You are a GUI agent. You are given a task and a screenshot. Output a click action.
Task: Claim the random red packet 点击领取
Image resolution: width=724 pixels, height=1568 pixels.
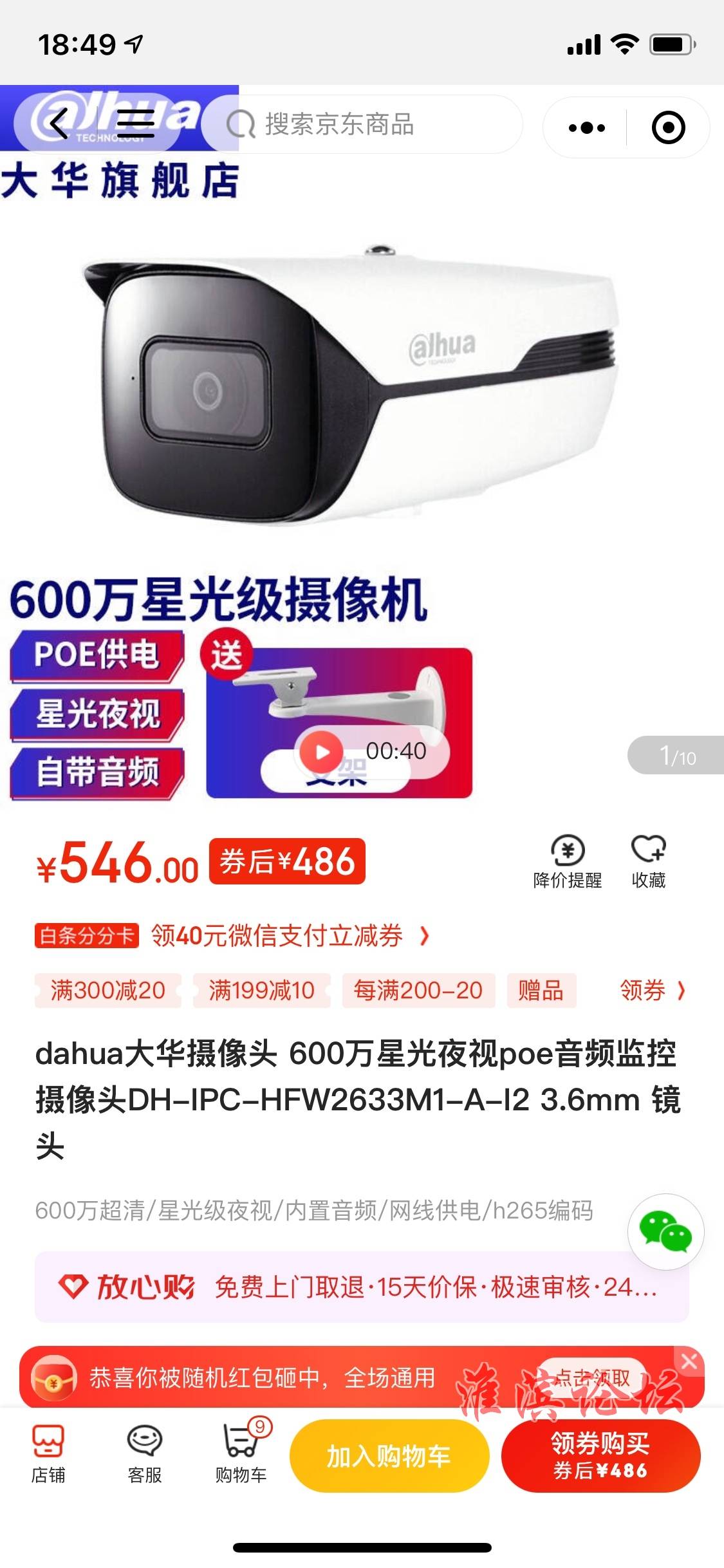(x=592, y=1377)
